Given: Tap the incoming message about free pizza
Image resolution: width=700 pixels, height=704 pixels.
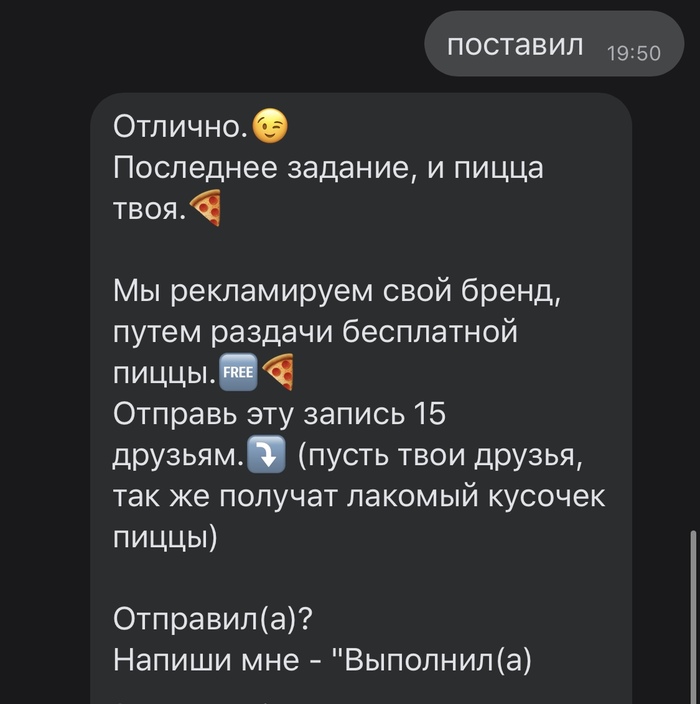Looking at the screenshot, I should click(x=361, y=400).
